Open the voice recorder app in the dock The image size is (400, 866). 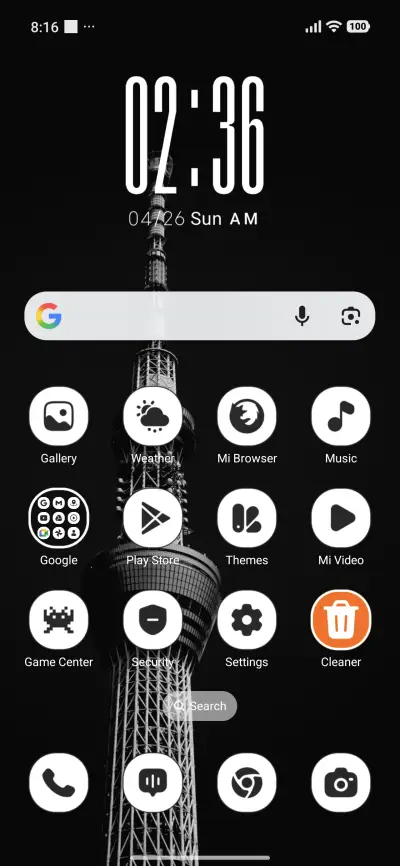click(x=152, y=783)
